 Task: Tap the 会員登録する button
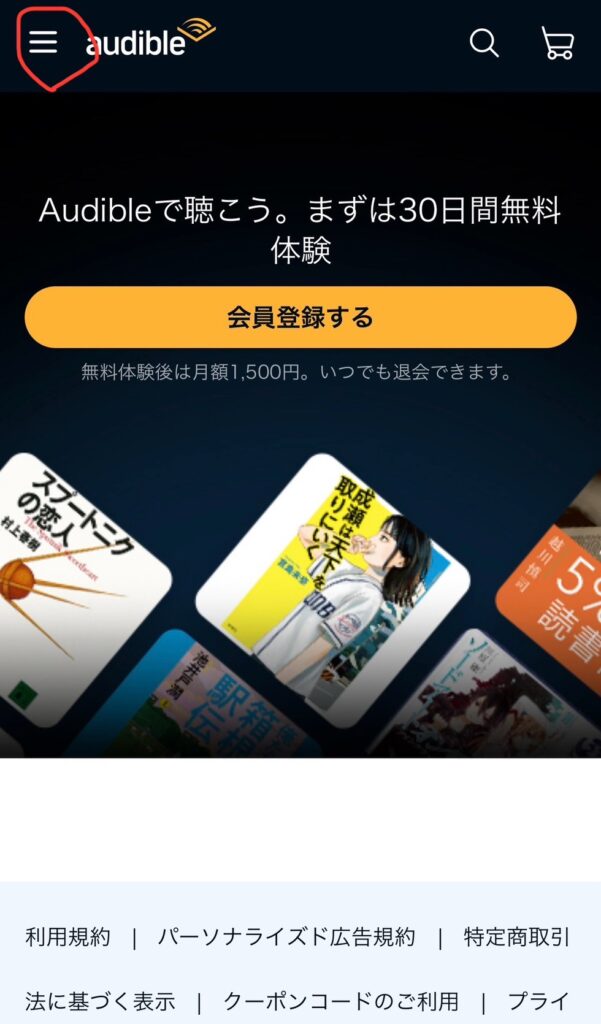pos(300,318)
